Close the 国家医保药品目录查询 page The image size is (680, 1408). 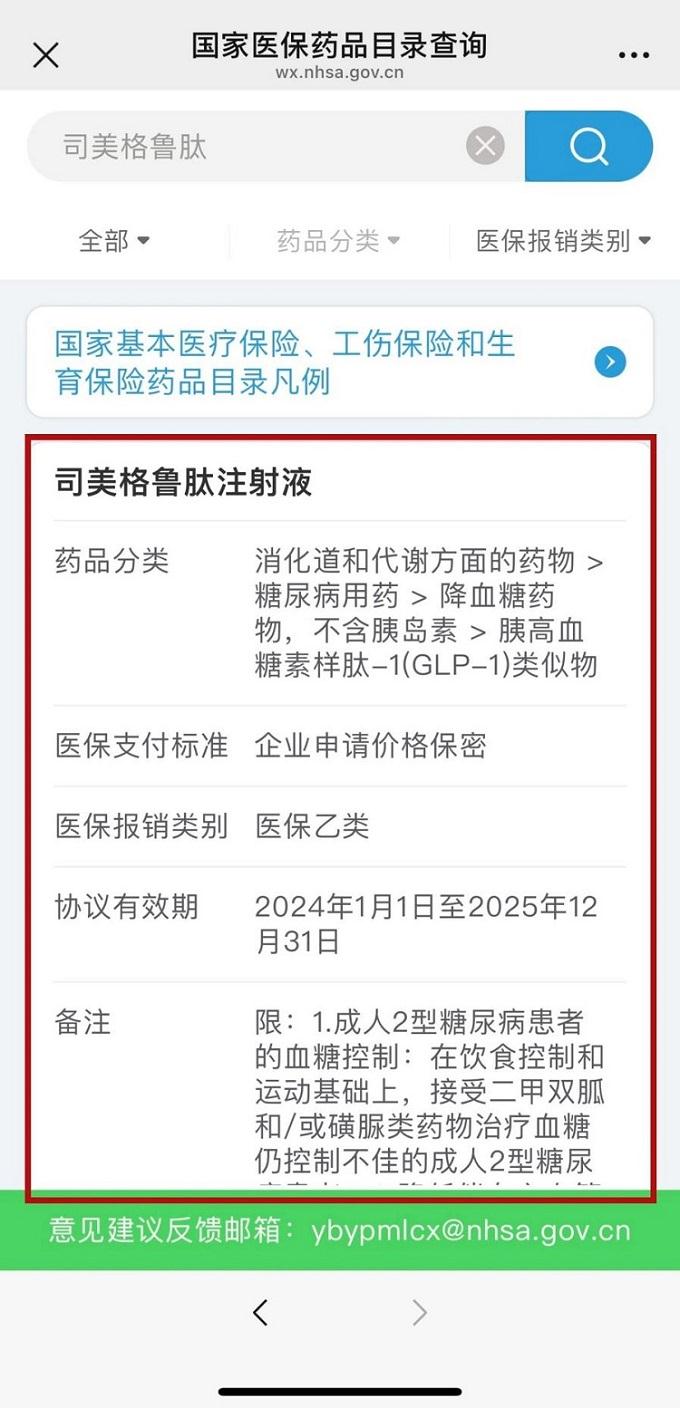click(46, 55)
